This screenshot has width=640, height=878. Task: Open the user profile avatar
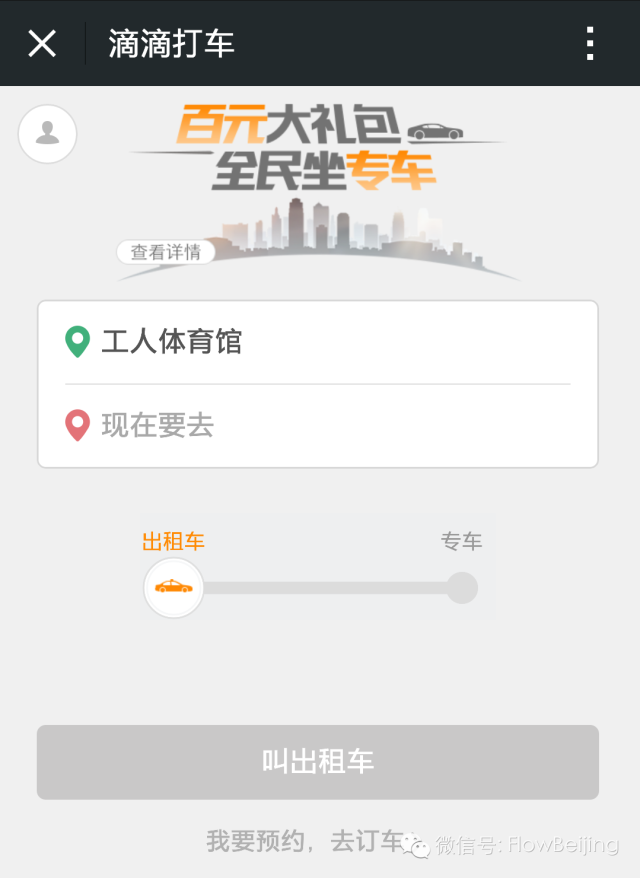(48, 134)
